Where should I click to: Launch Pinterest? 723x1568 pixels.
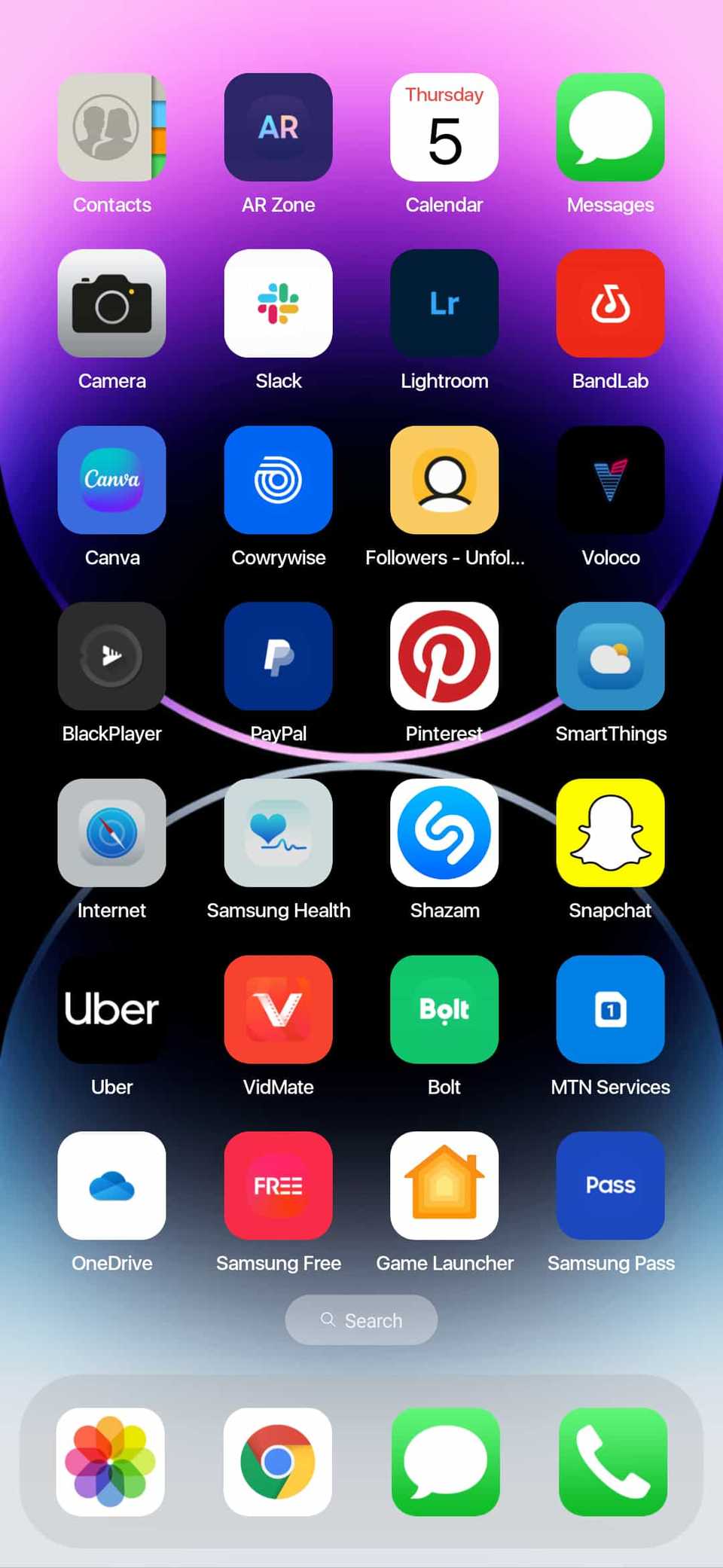(444, 656)
